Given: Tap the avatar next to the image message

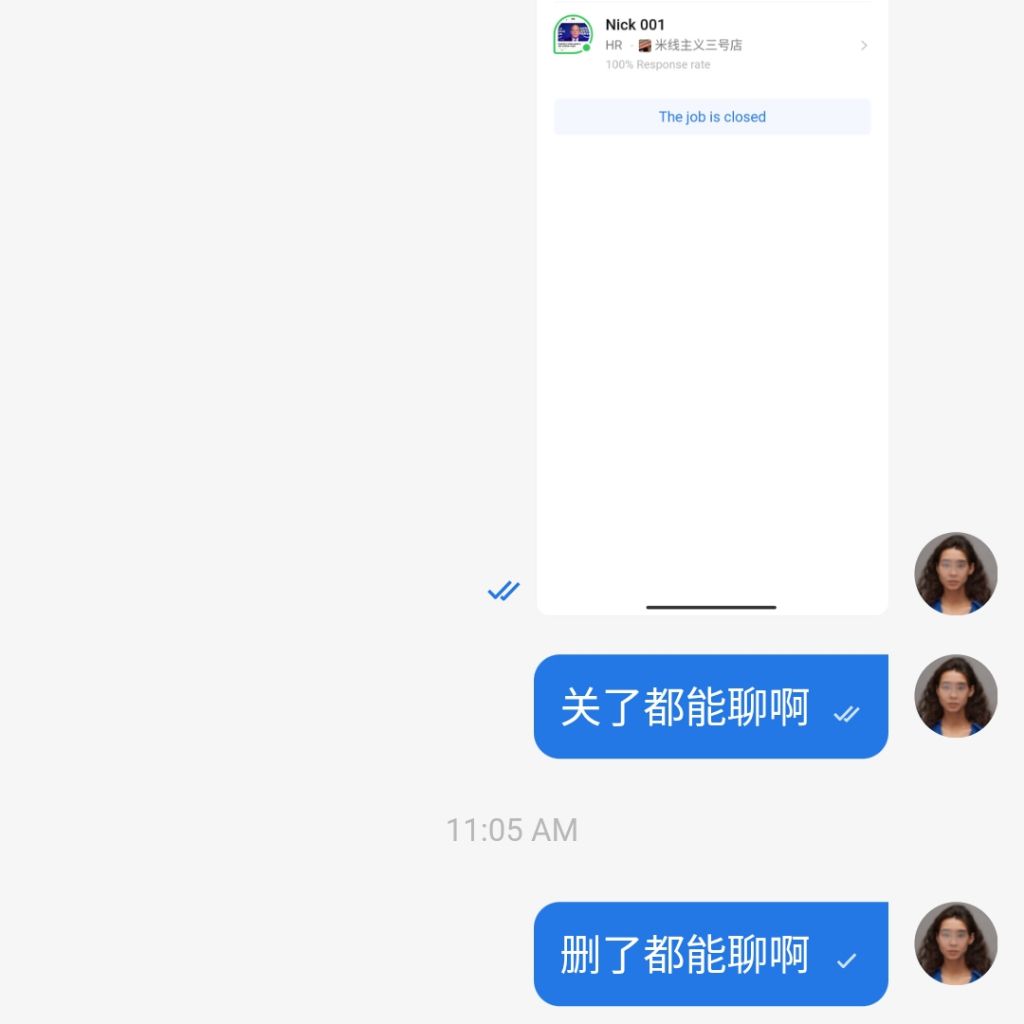Looking at the screenshot, I should [956, 573].
